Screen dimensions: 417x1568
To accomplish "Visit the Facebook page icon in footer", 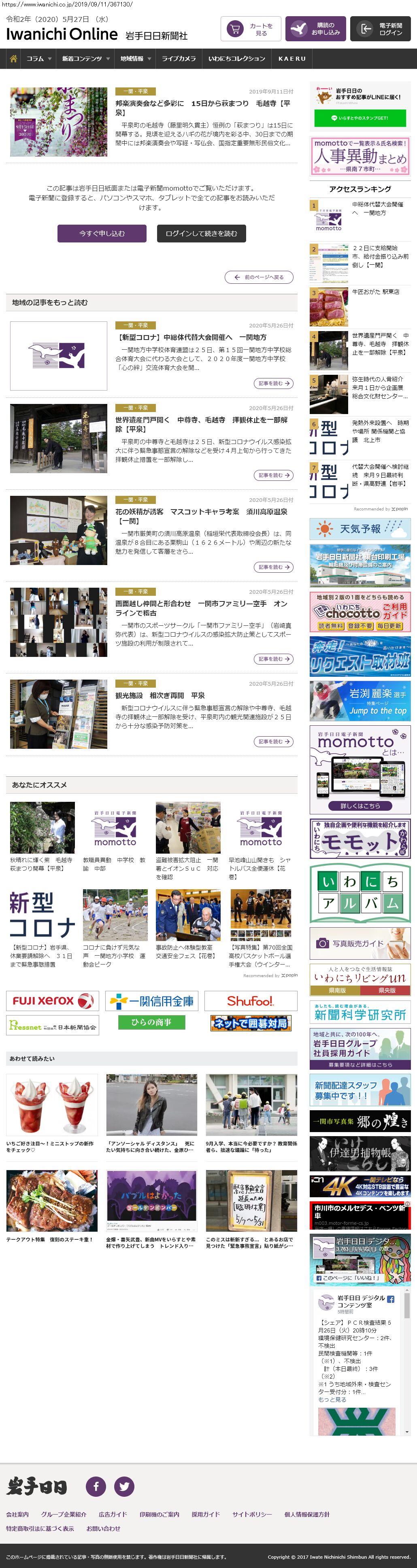I will [x=96, y=1486].
